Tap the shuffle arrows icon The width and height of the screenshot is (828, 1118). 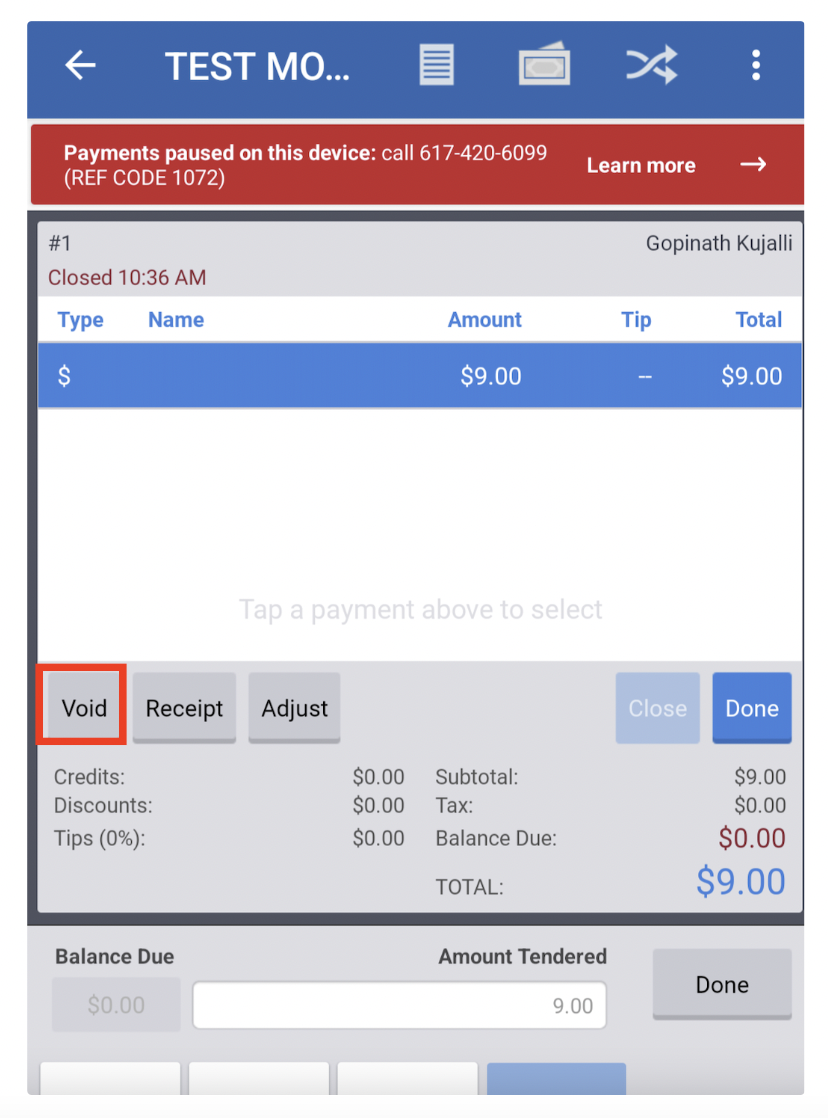point(651,66)
